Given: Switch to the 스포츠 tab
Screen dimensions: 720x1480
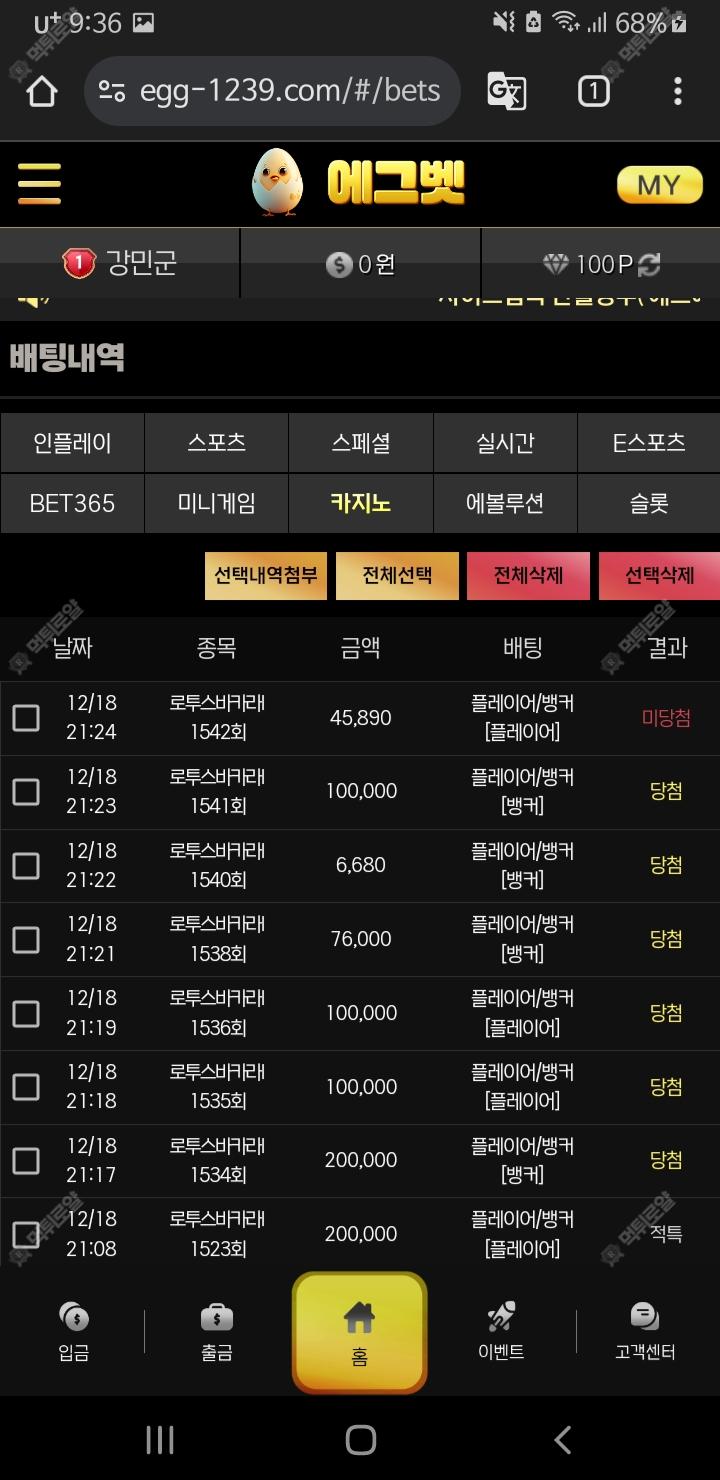Looking at the screenshot, I should tap(216, 443).
